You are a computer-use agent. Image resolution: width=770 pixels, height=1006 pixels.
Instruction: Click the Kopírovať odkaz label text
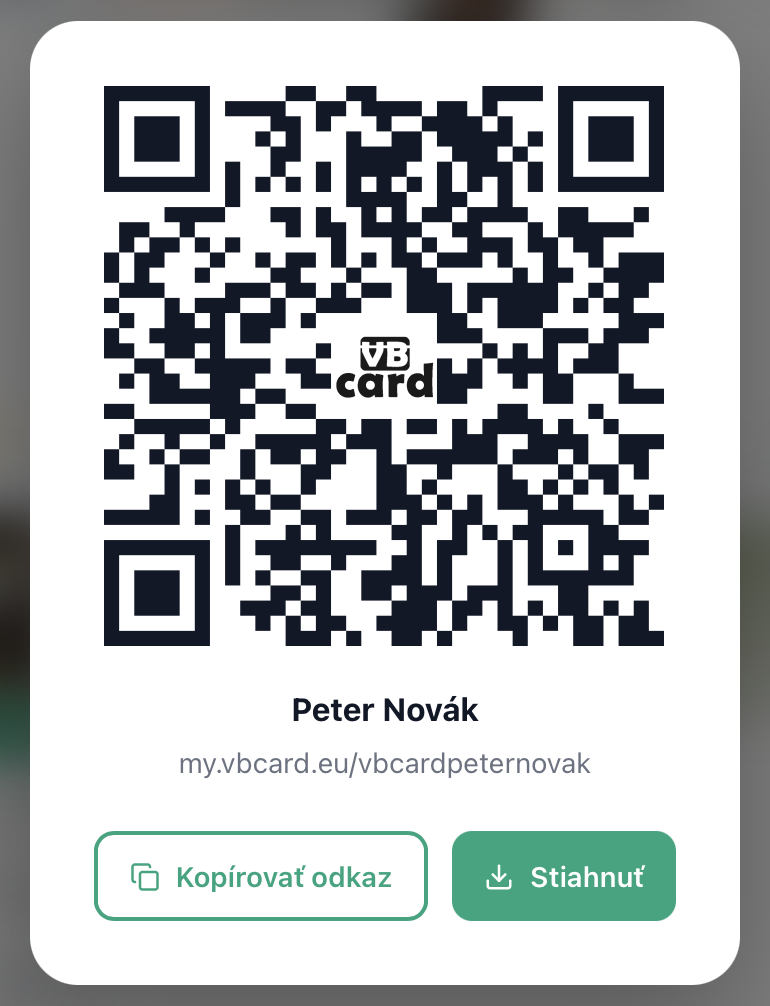click(285, 876)
